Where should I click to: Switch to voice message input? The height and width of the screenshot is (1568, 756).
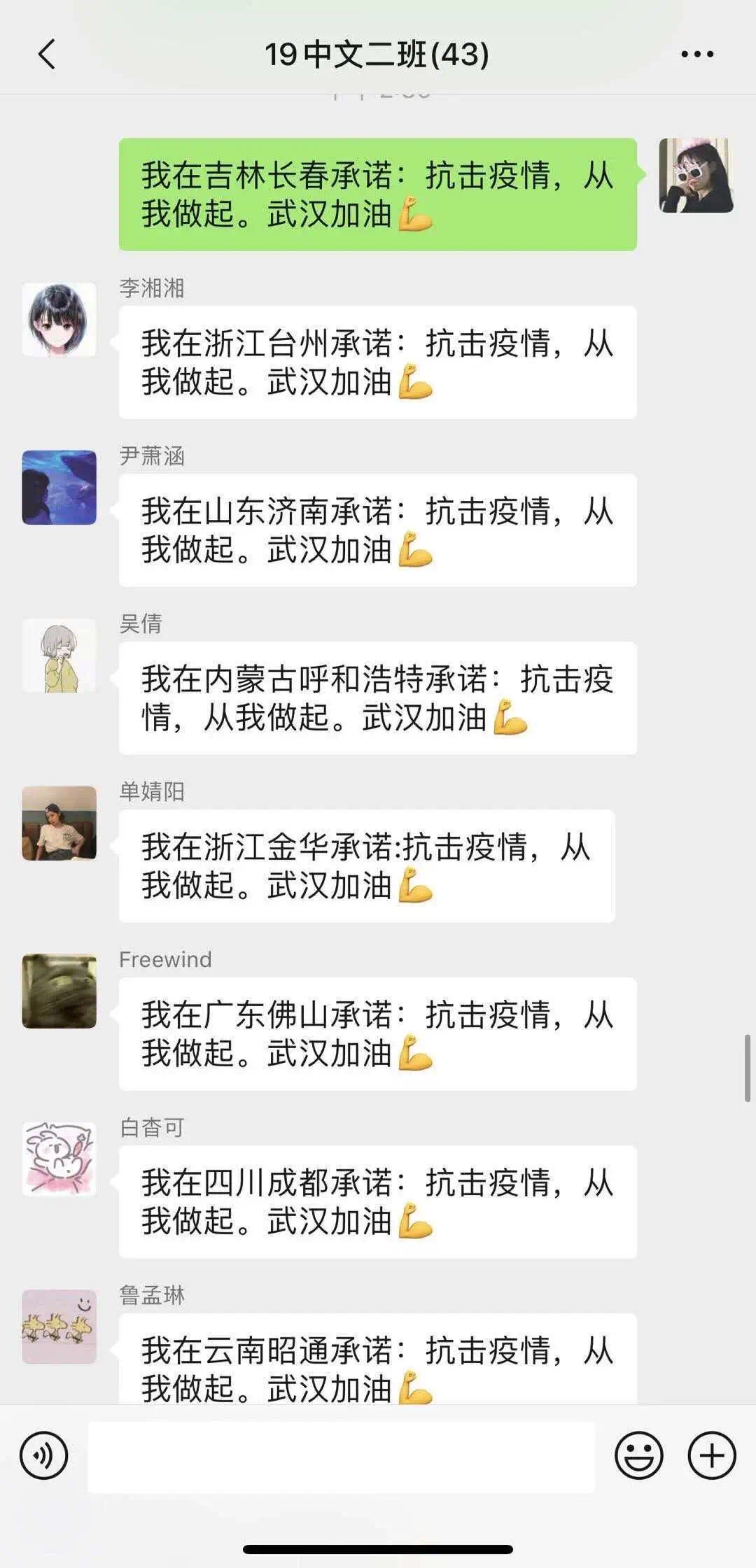click(44, 1455)
